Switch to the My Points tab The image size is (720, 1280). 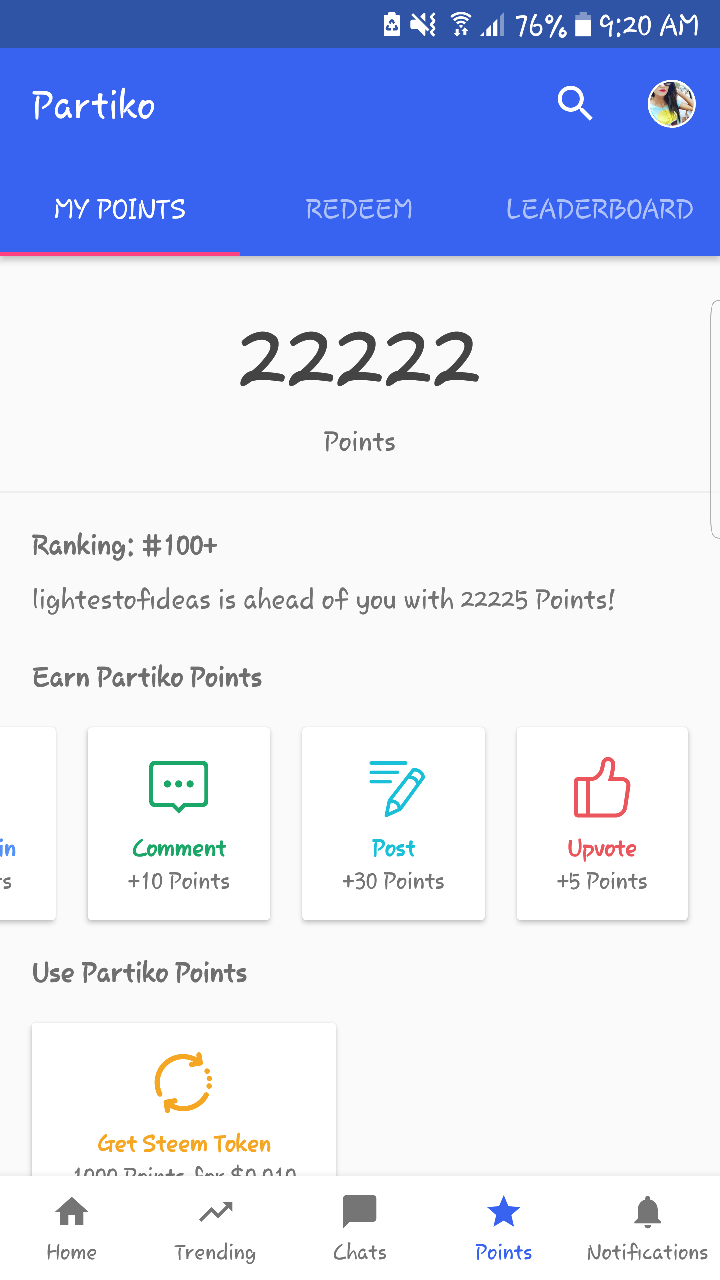tap(120, 209)
